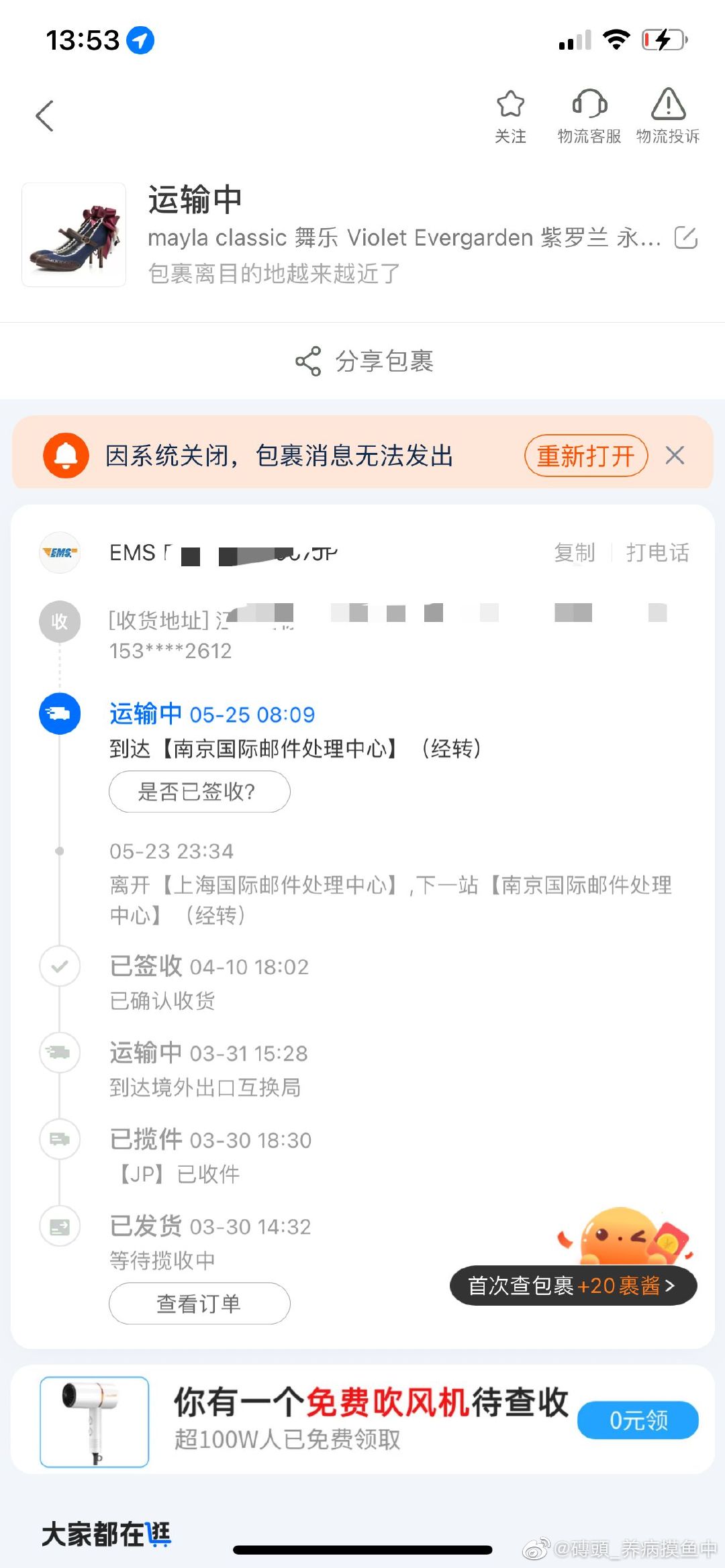Open 物流投诉 logistics complaint

pyautogui.click(x=668, y=117)
